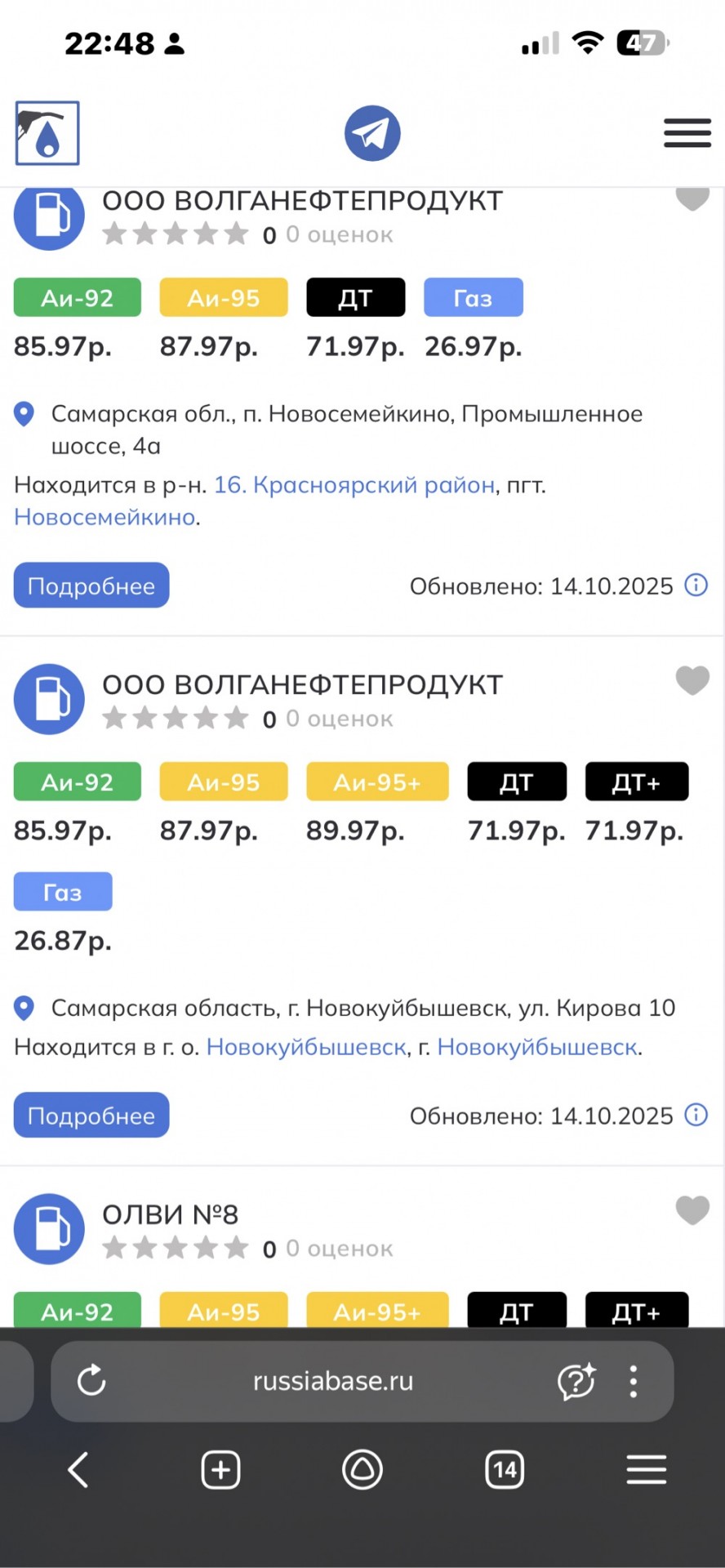This screenshot has width=725, height=1568.
Task: Favorite the Новокуйбышевск Волганефтепродукт station
Action: [692, 680]
